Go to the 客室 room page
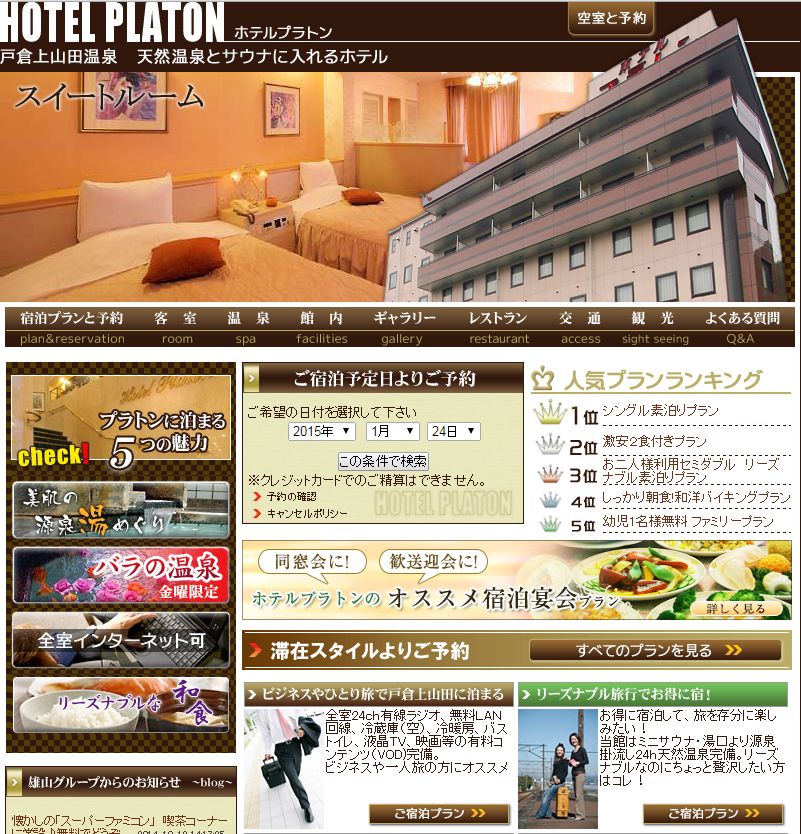This screenshot has height=834, width=801. tap(176, 326)
